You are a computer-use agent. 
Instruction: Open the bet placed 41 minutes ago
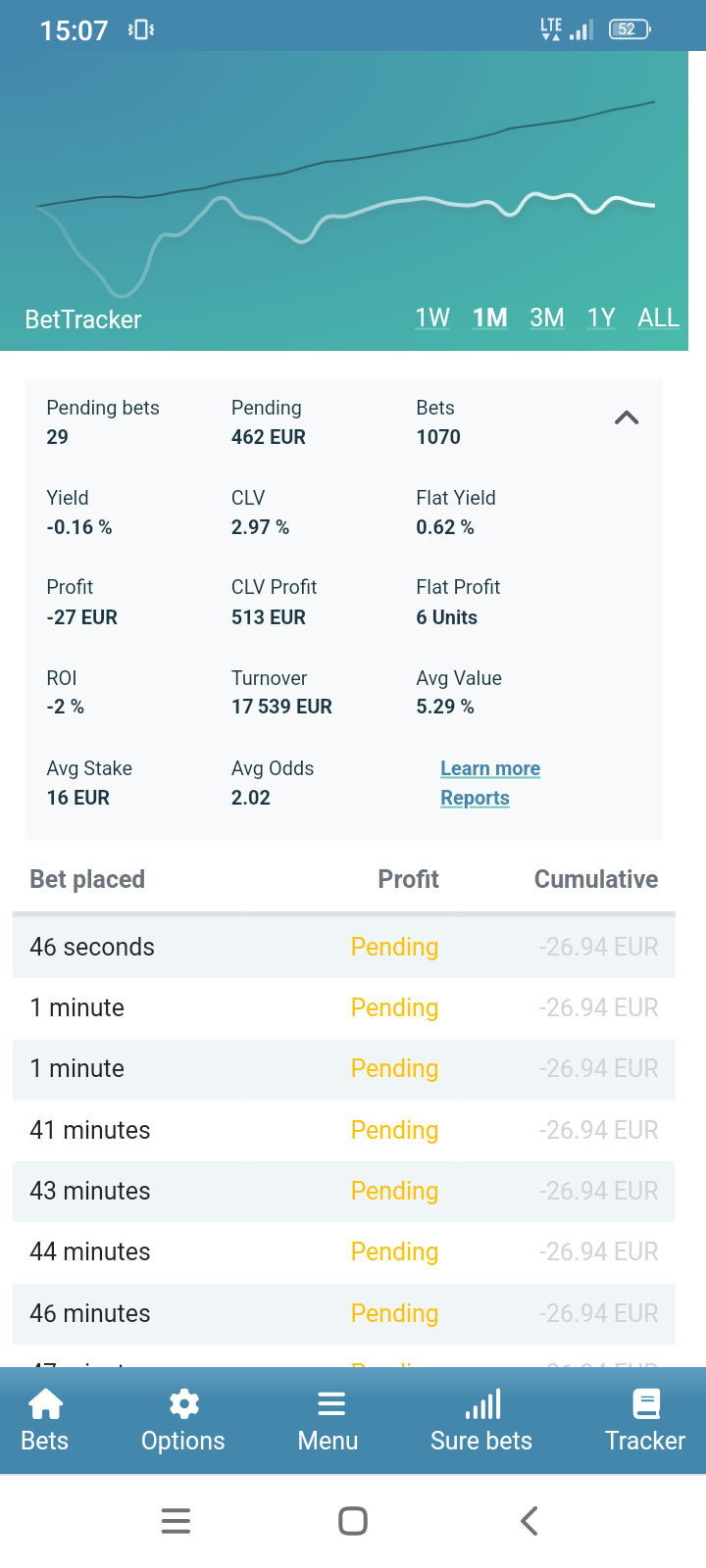(x=343, y=1130)
